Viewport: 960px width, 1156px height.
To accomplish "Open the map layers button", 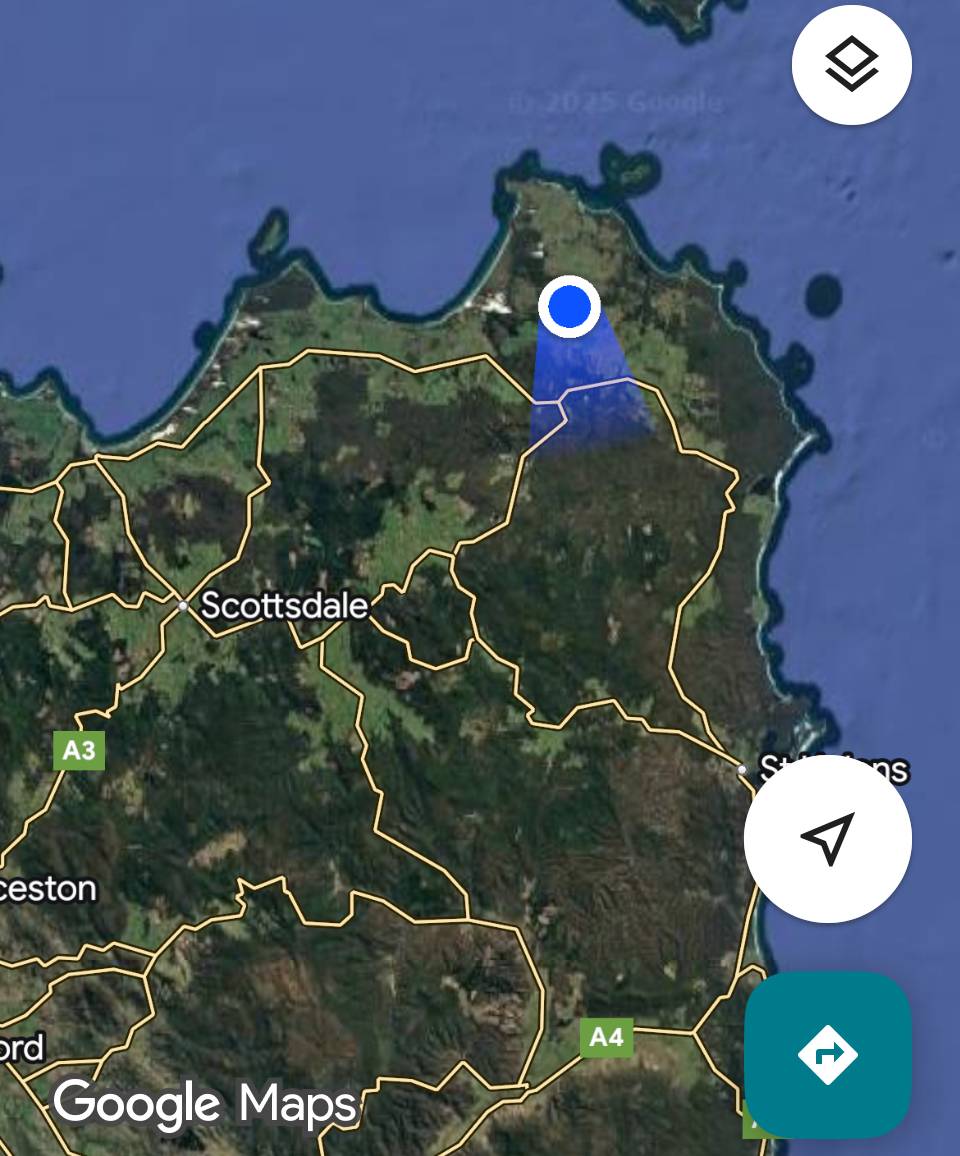I will coord(851,65).
